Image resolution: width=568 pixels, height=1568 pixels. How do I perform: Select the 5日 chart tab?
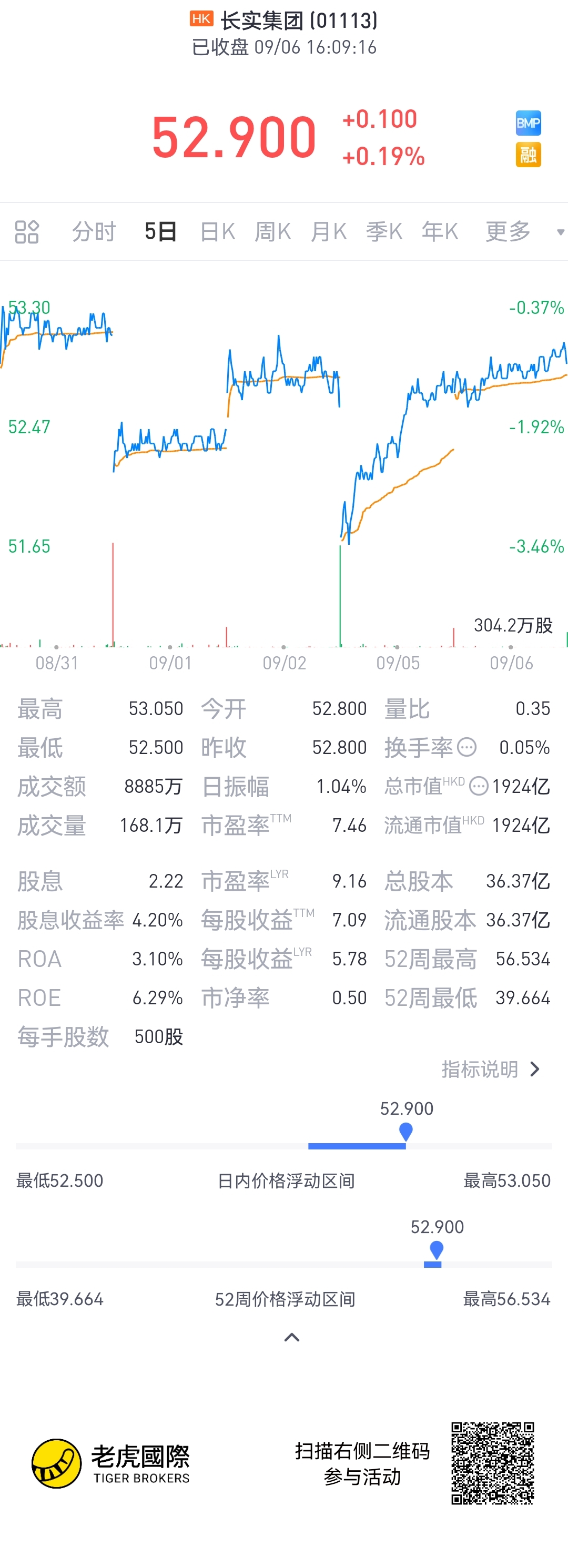point(161,232)
